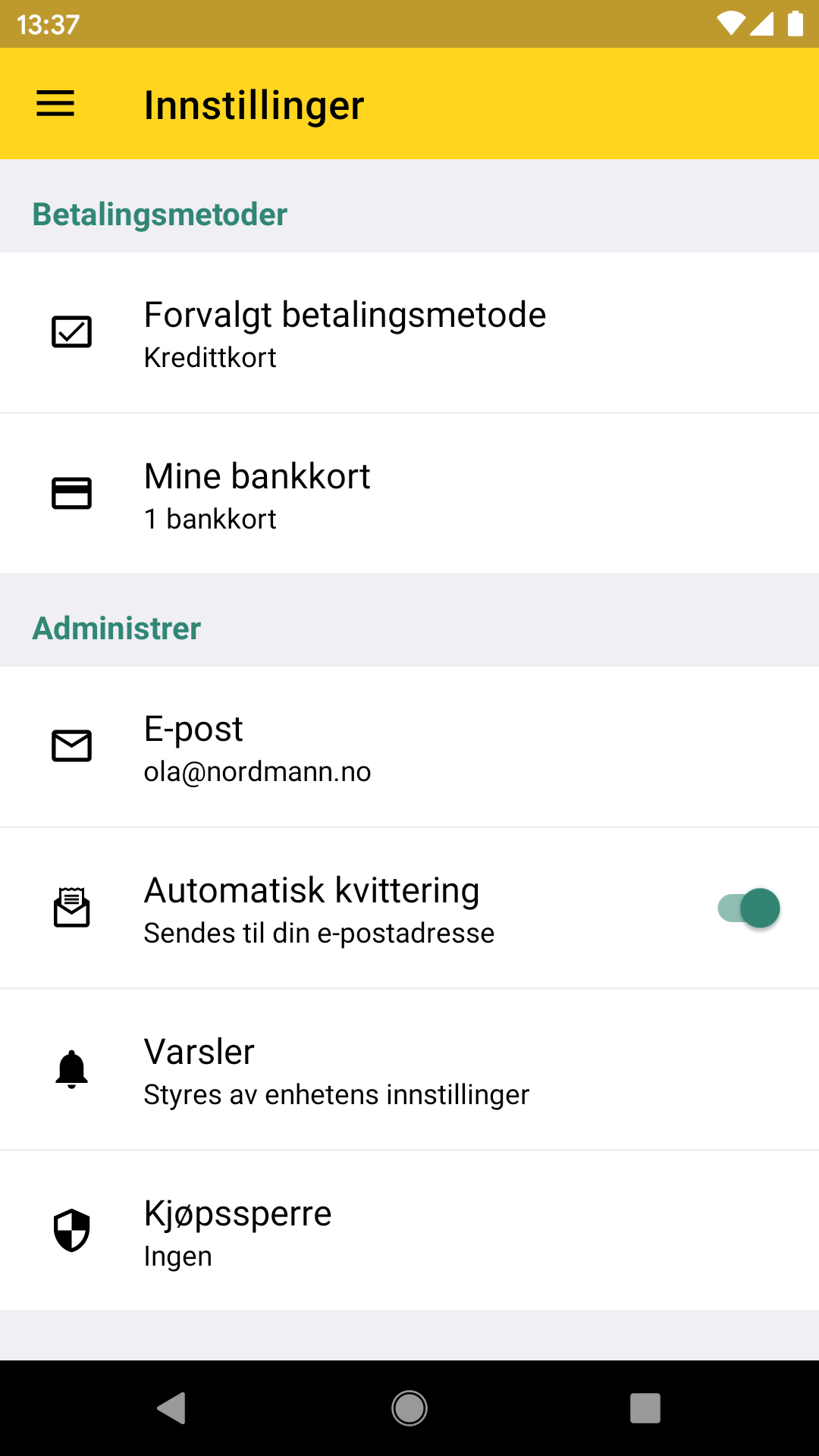Image resolution: width=819 pixels, height=1456 pixels.
Task: Open Mine bankkort list
Action: point(409,494)
